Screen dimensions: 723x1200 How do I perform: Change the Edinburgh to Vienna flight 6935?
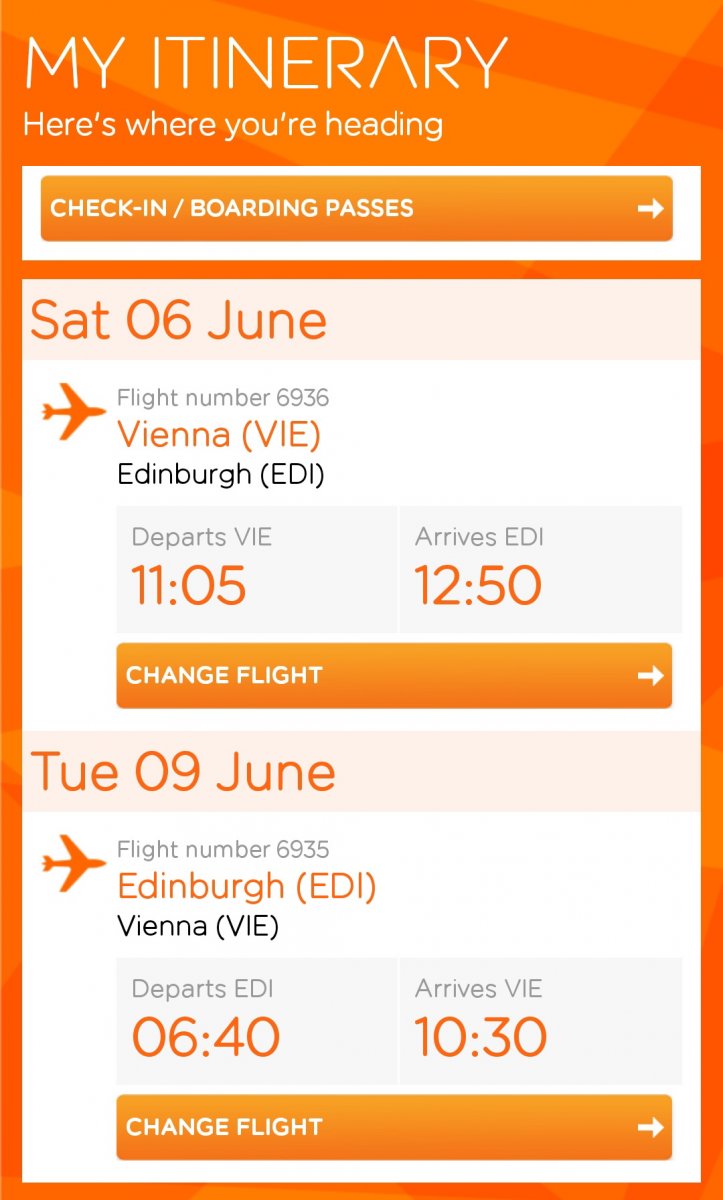point(394,1127)
